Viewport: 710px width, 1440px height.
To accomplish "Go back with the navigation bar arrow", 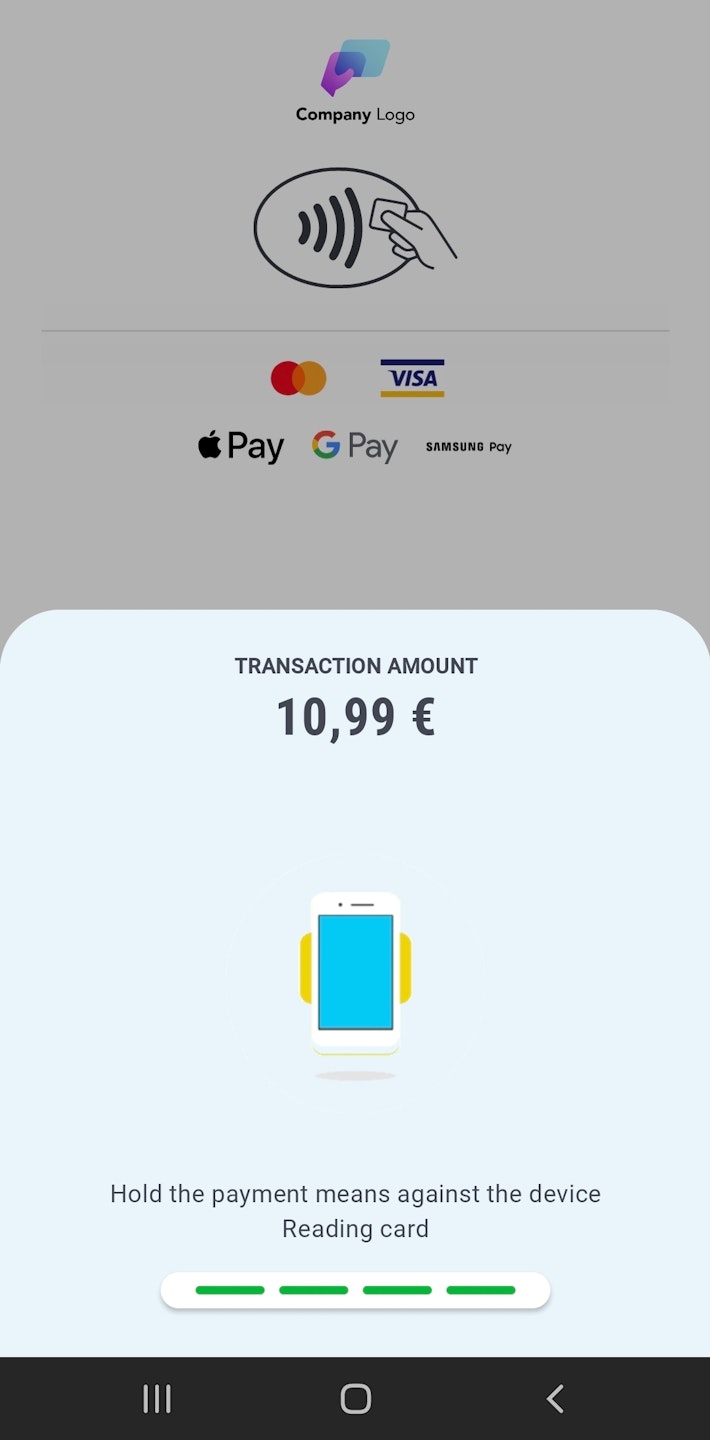I will coord(555,1398).
